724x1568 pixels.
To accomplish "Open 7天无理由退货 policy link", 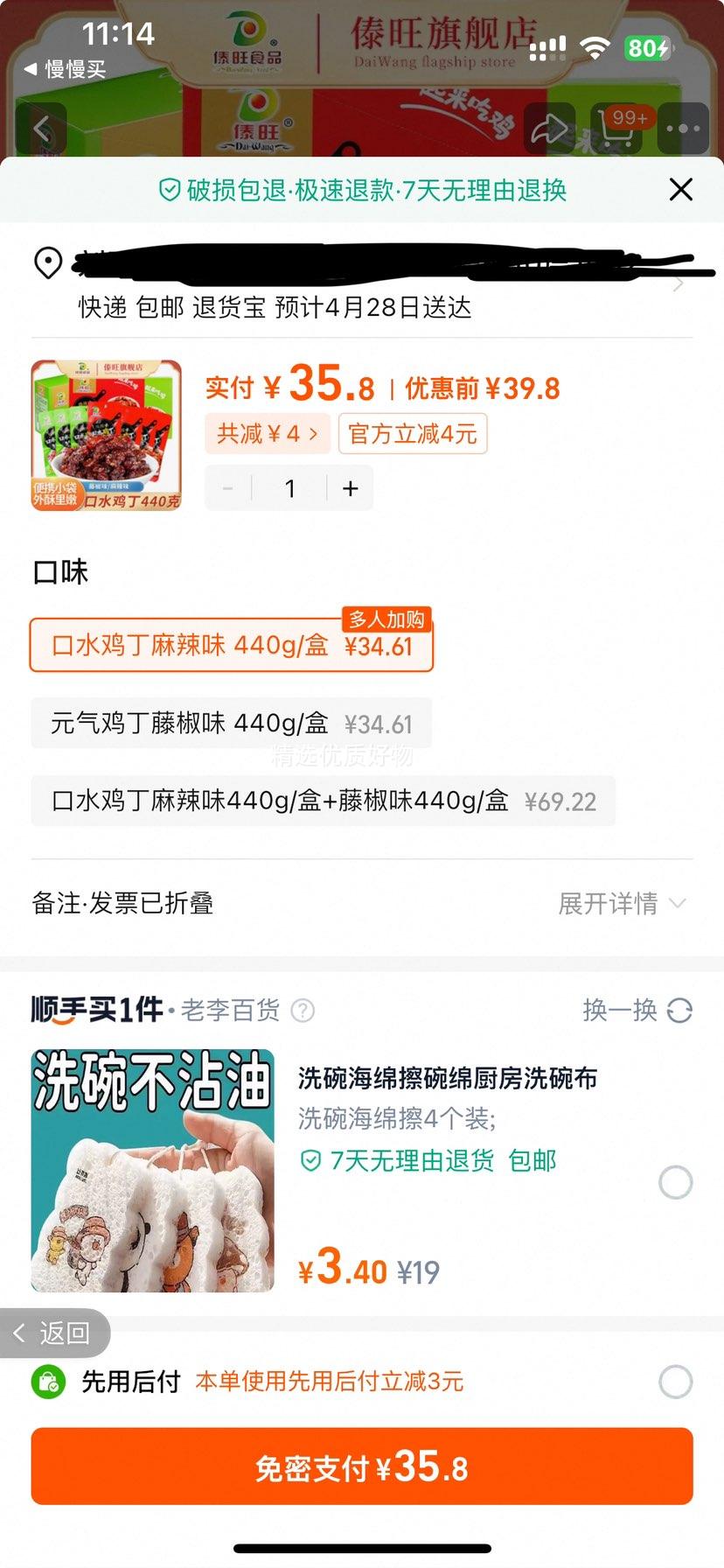I will [408, 1161].
